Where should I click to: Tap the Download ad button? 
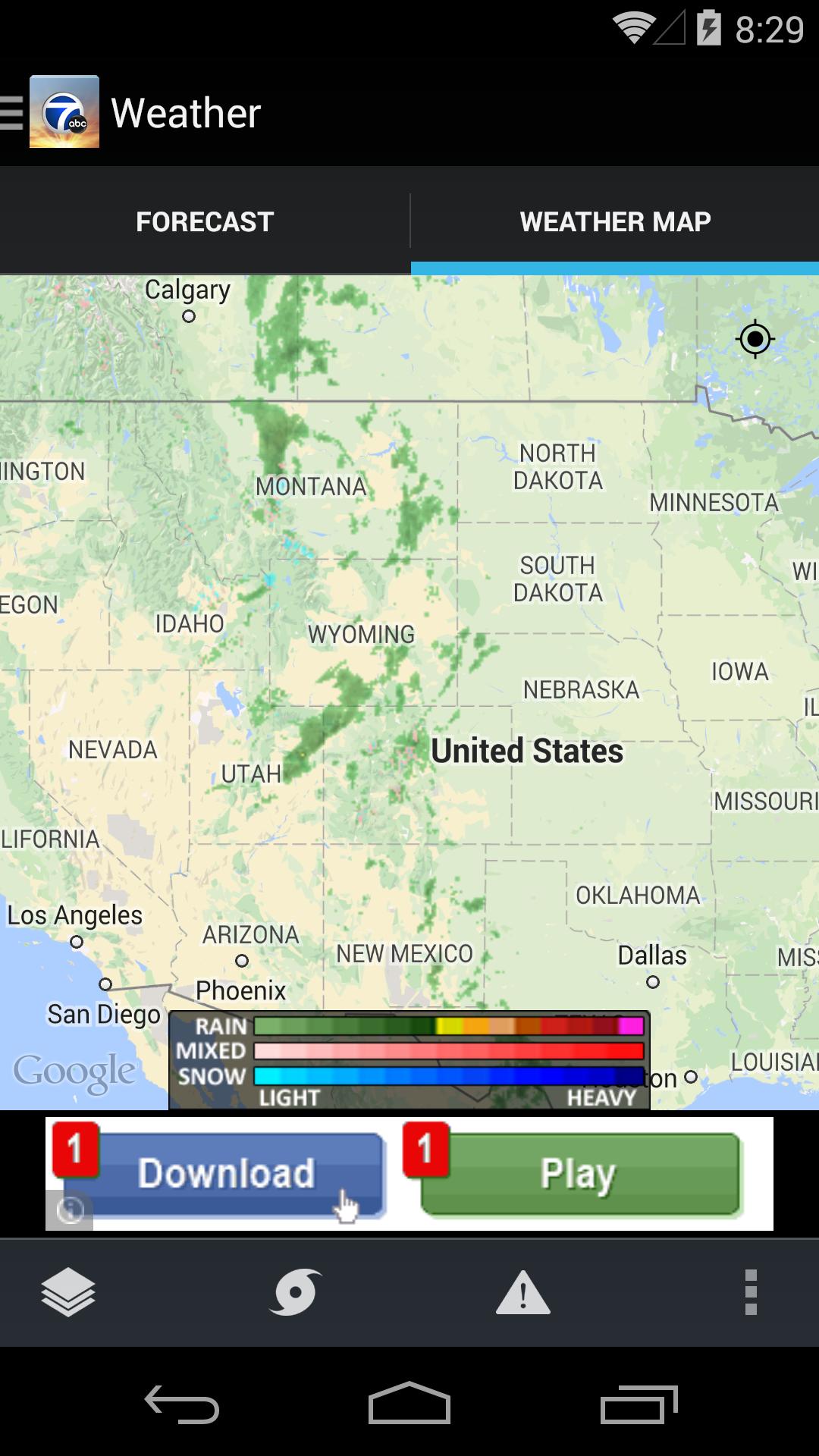[x=226, y=1174]
